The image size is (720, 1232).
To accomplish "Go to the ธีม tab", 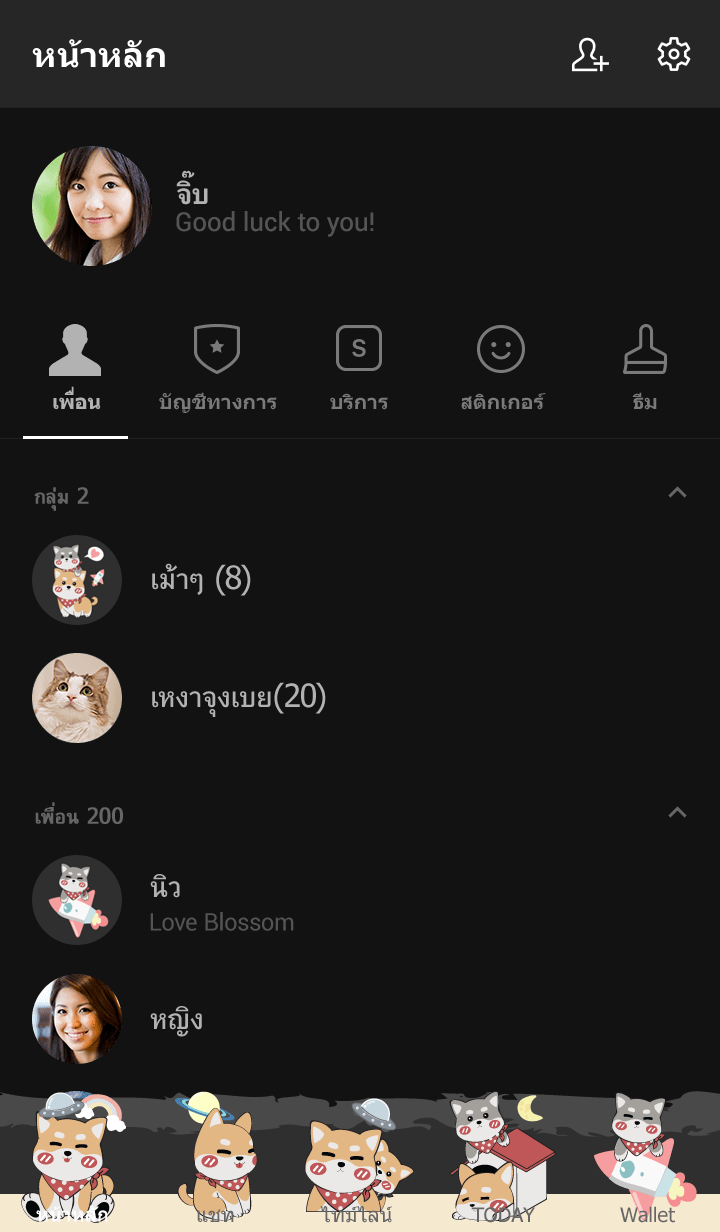I will 645,370.
